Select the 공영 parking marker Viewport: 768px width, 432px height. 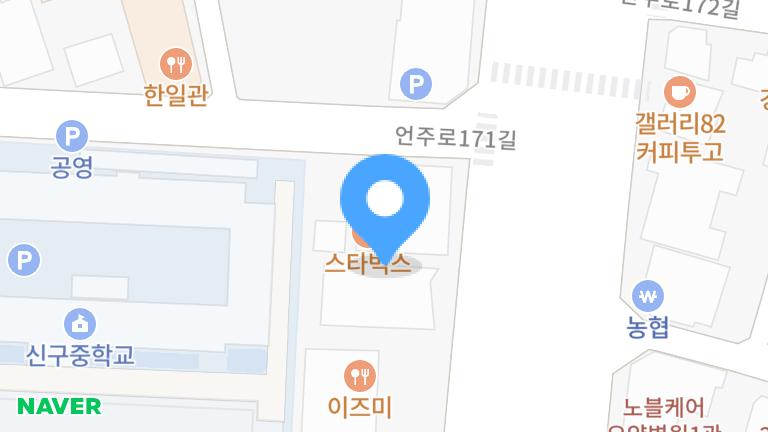(71, 136)
